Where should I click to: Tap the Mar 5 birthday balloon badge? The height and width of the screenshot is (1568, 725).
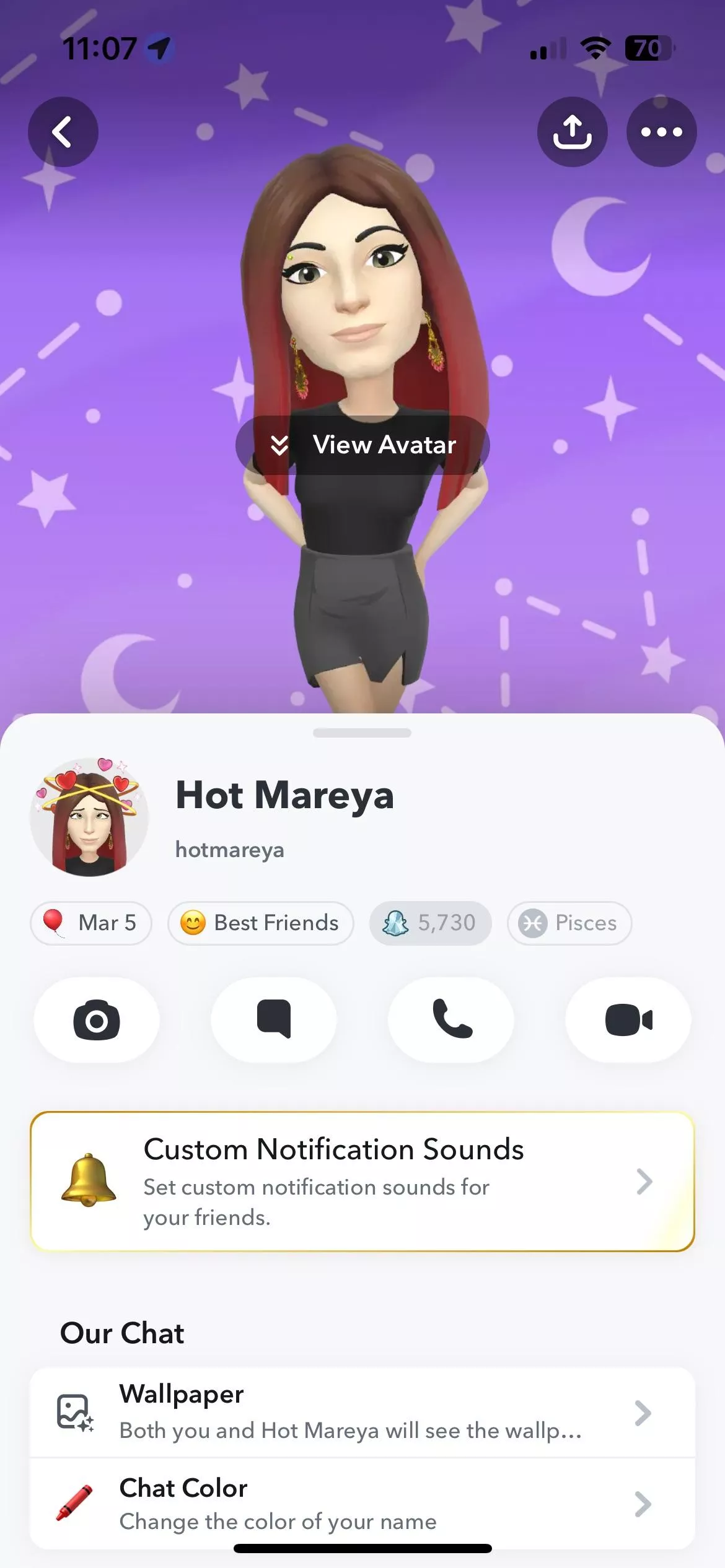[90, 923]
